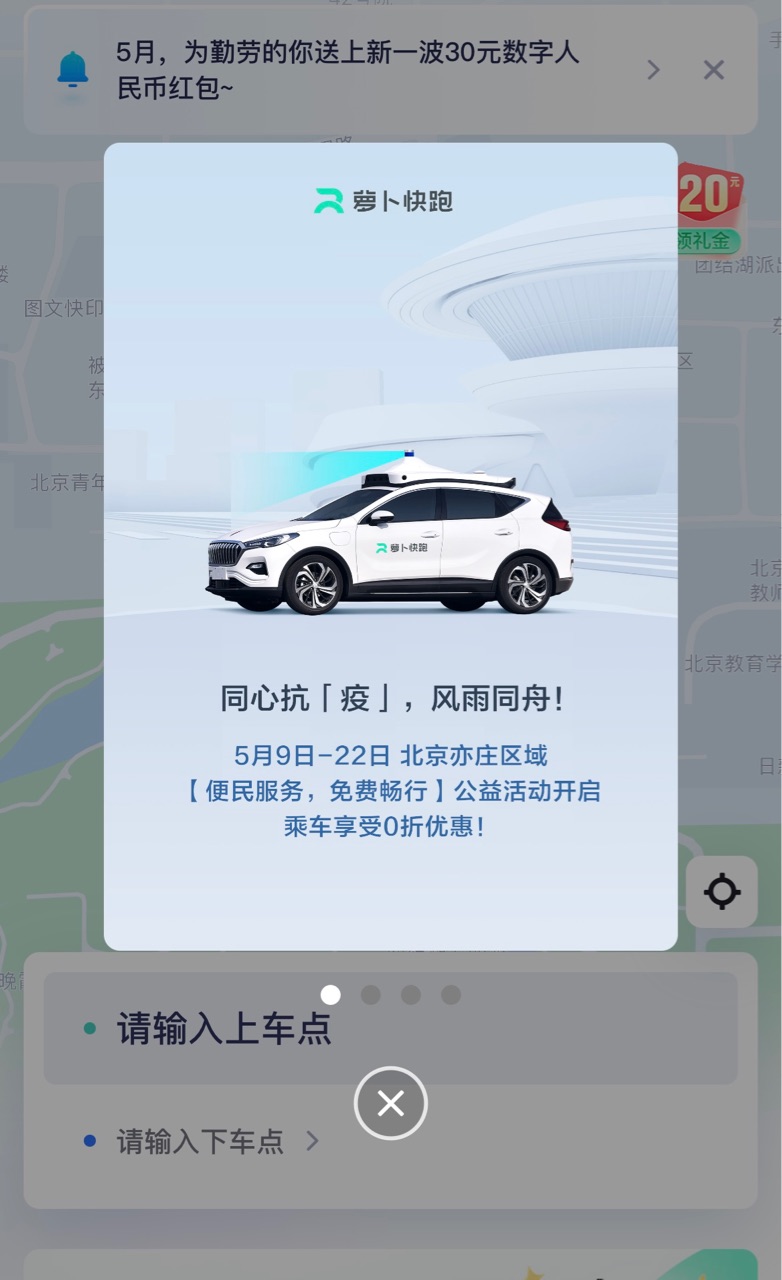Screen dimensions: 782x1280
Task: Tap the 请输入下车点 drop-off point field
Action: tap(200, 1141)
